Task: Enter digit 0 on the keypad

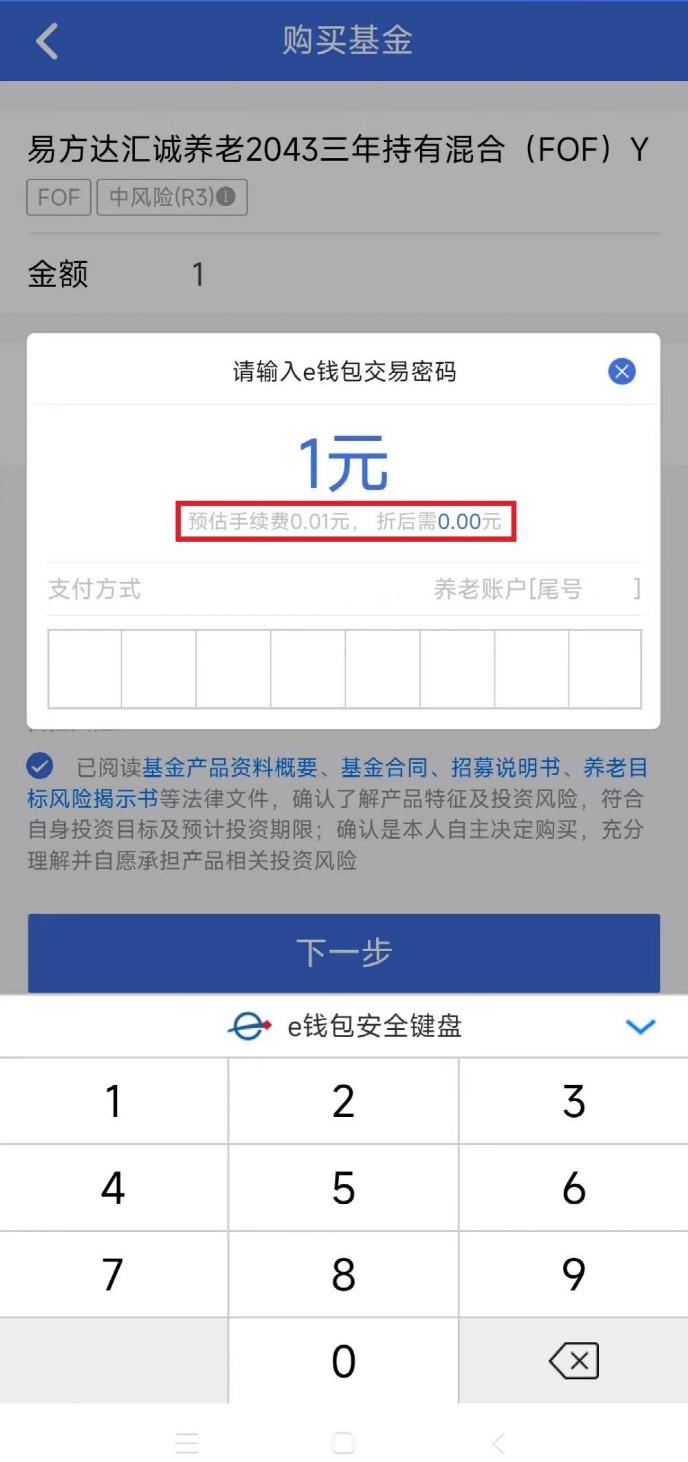Action: (343, 1361)
